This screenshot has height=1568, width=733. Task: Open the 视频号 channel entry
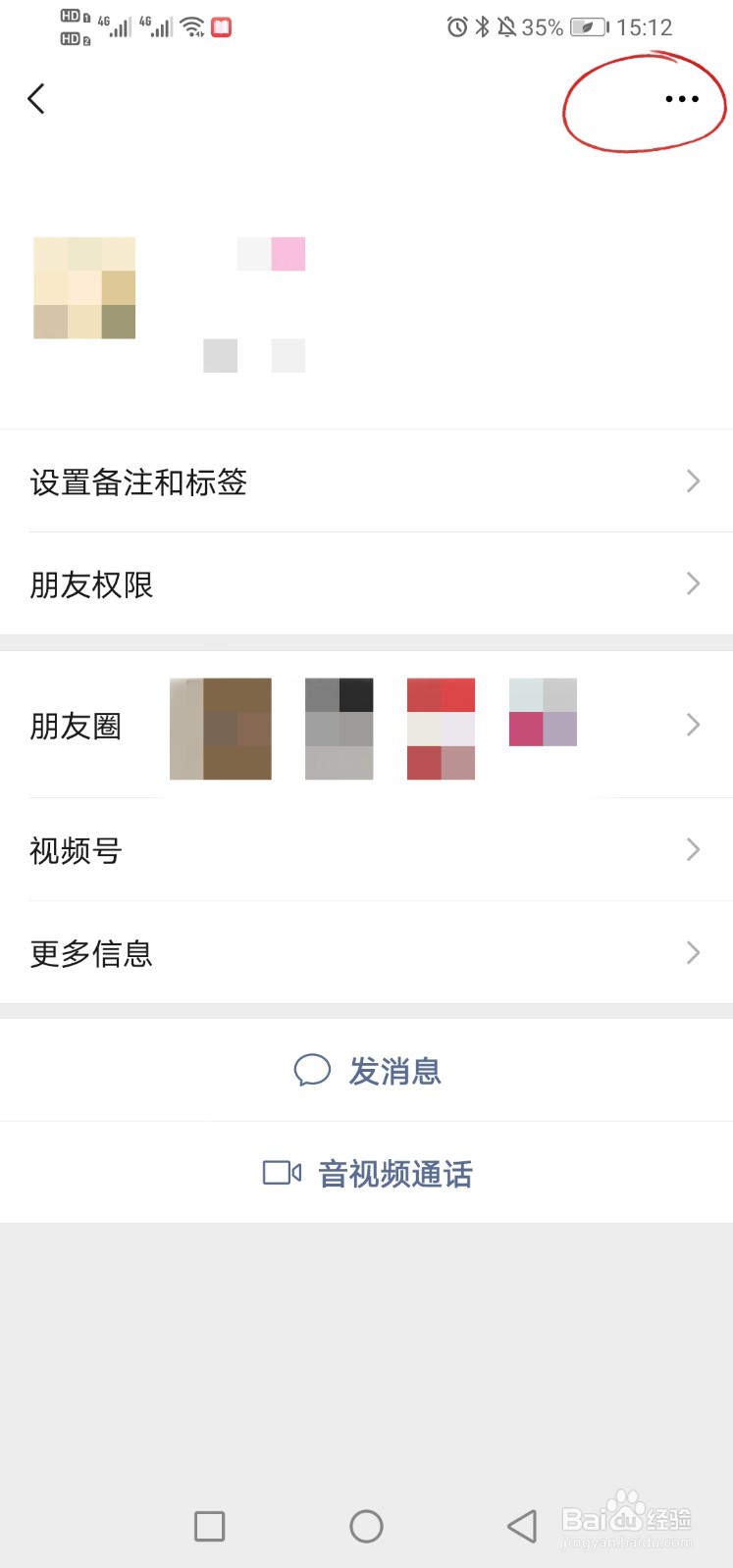tap(366, 850)
